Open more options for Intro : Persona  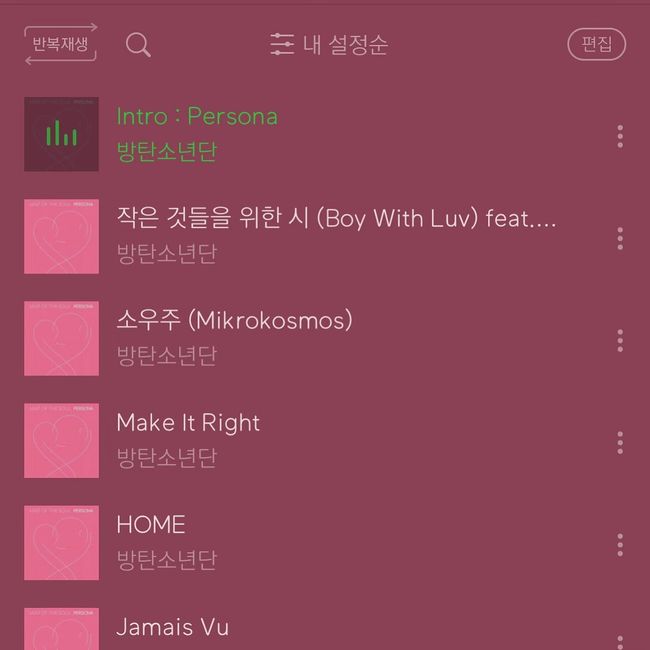620,136
